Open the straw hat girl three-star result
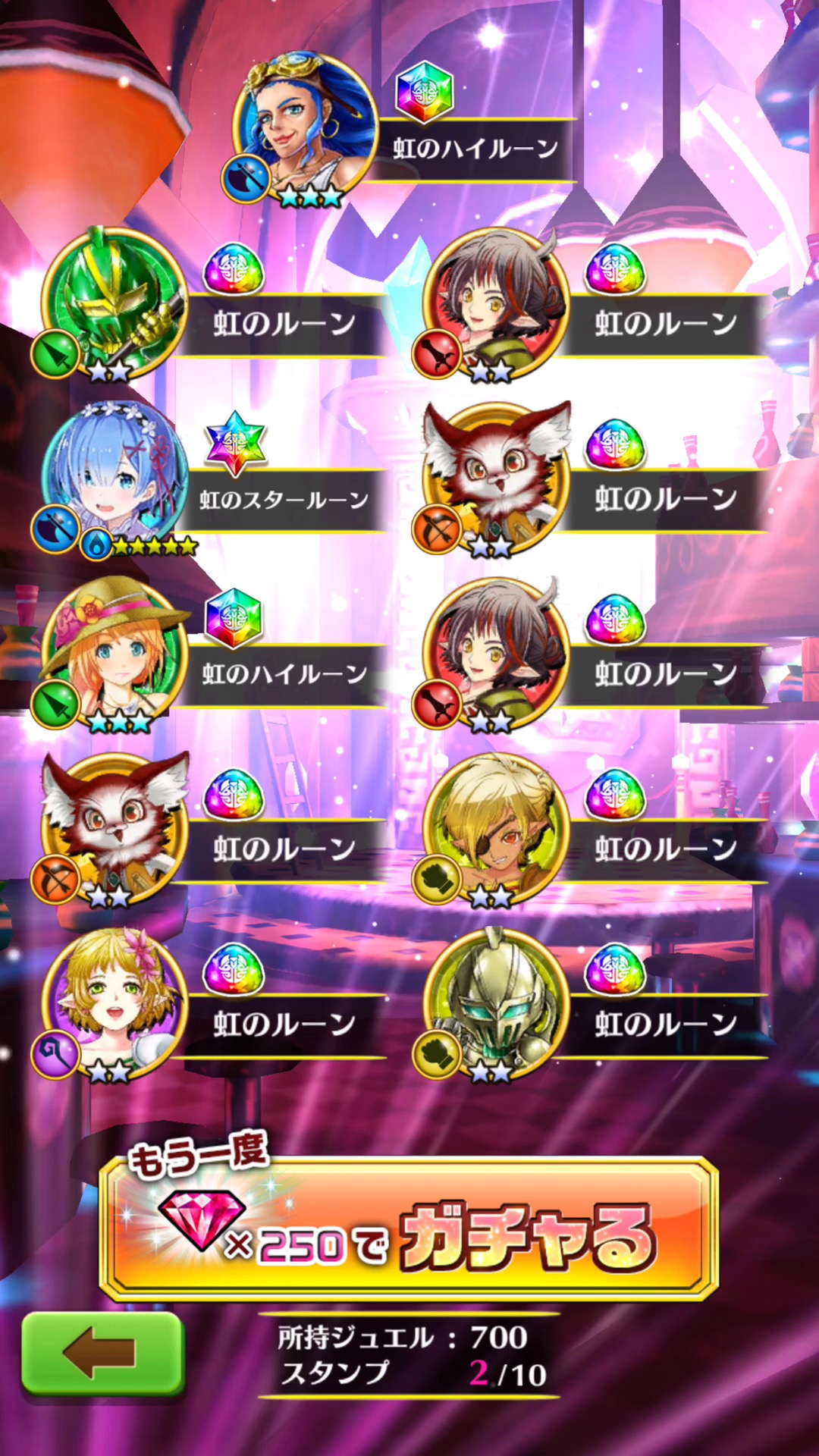This screenshot has height=1456, width=819. coord(115,650)
